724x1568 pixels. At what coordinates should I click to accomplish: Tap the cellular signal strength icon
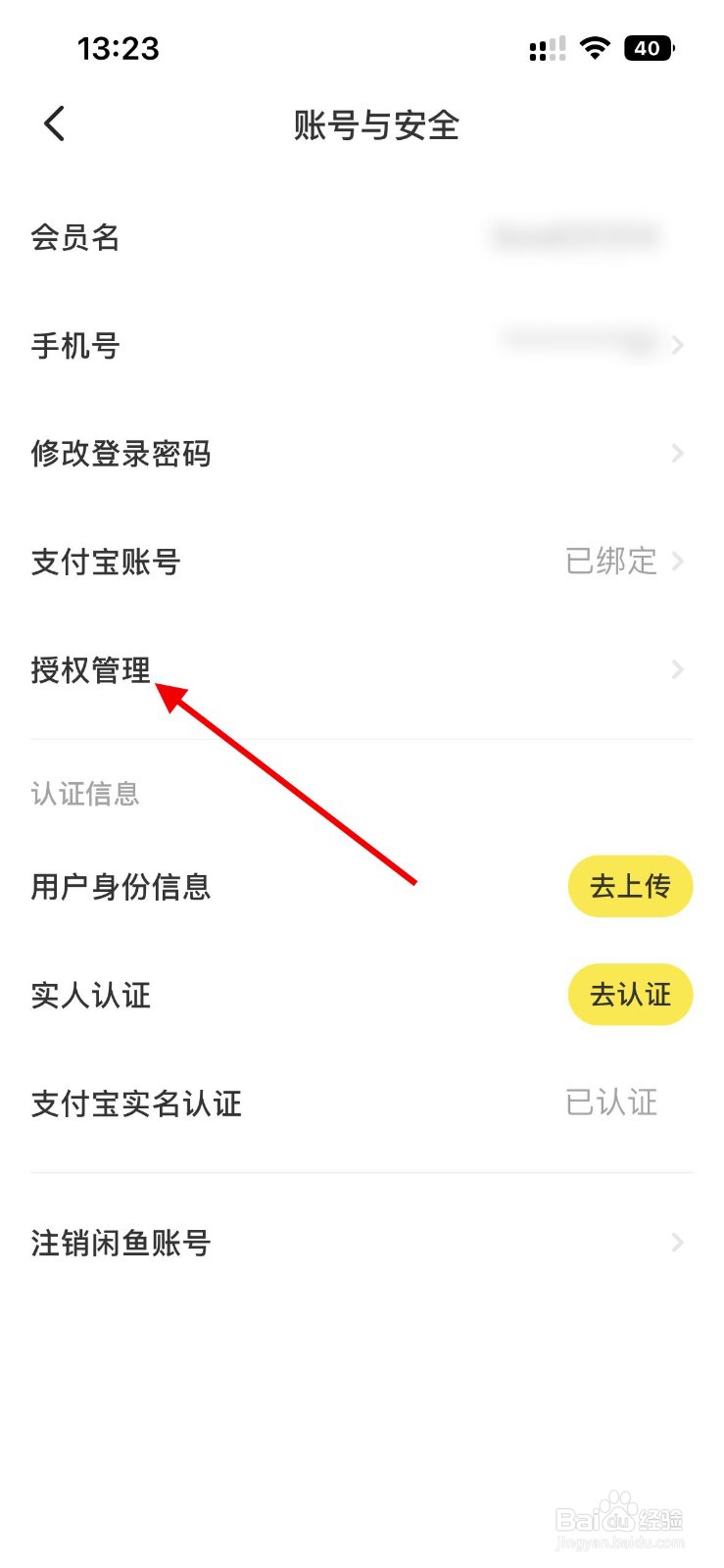point(546,47)
